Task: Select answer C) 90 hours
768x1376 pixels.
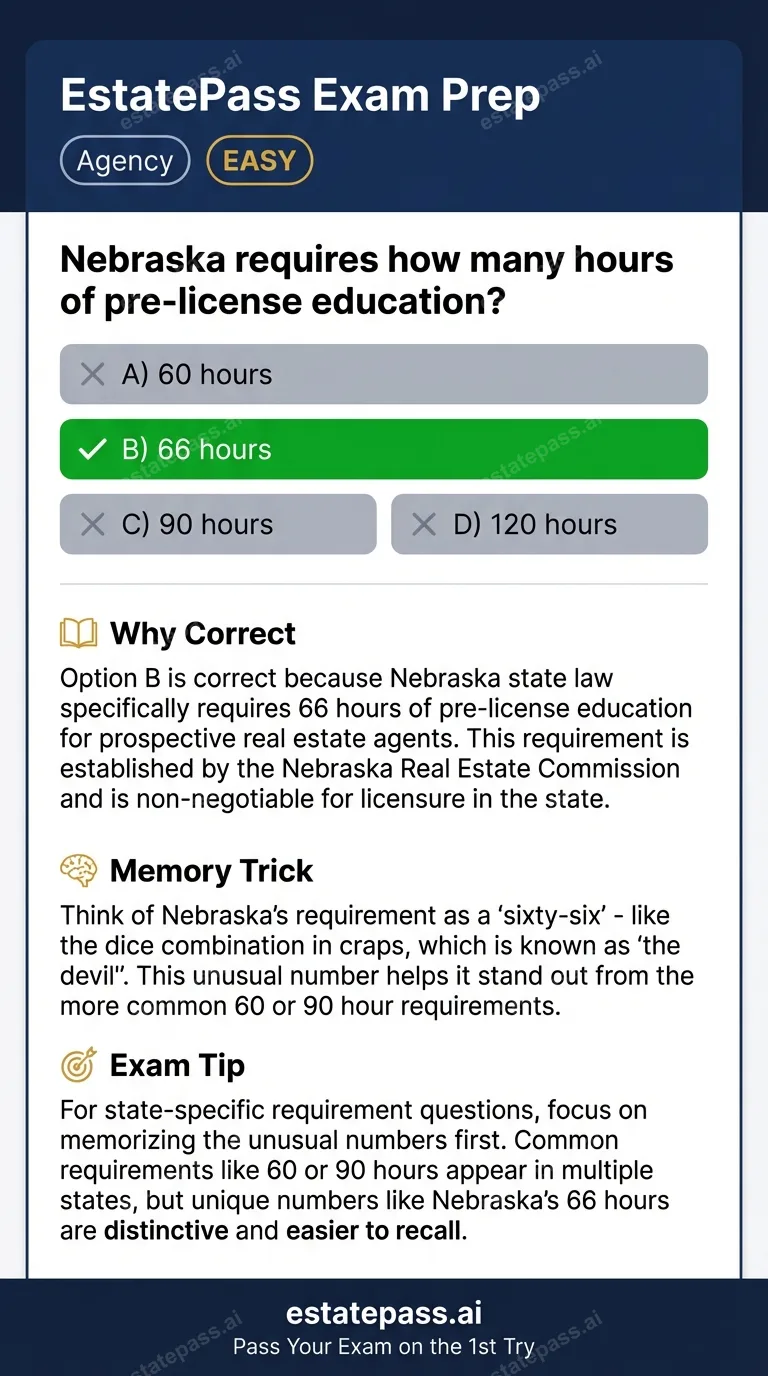Action: click(218, 523)
